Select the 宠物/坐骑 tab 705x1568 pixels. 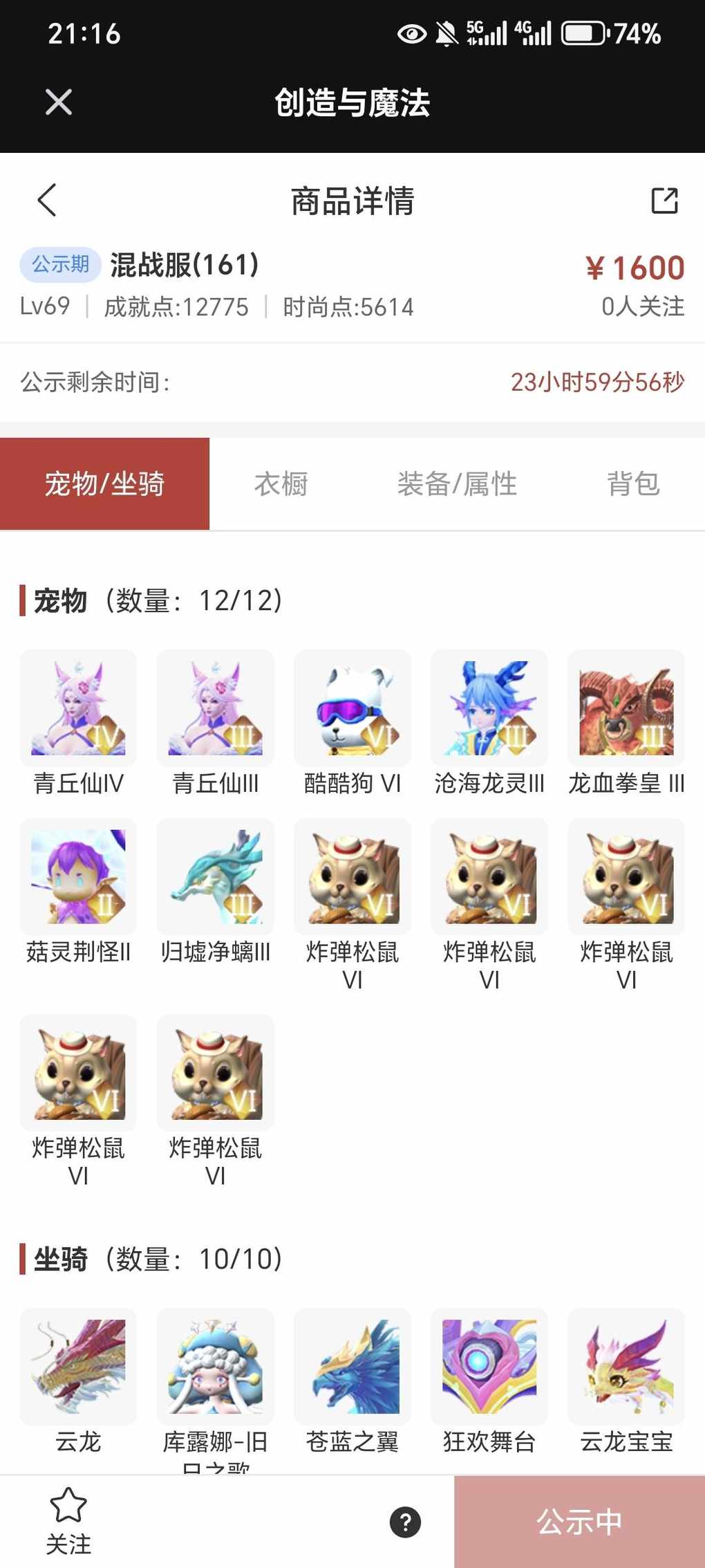[104, 484]
